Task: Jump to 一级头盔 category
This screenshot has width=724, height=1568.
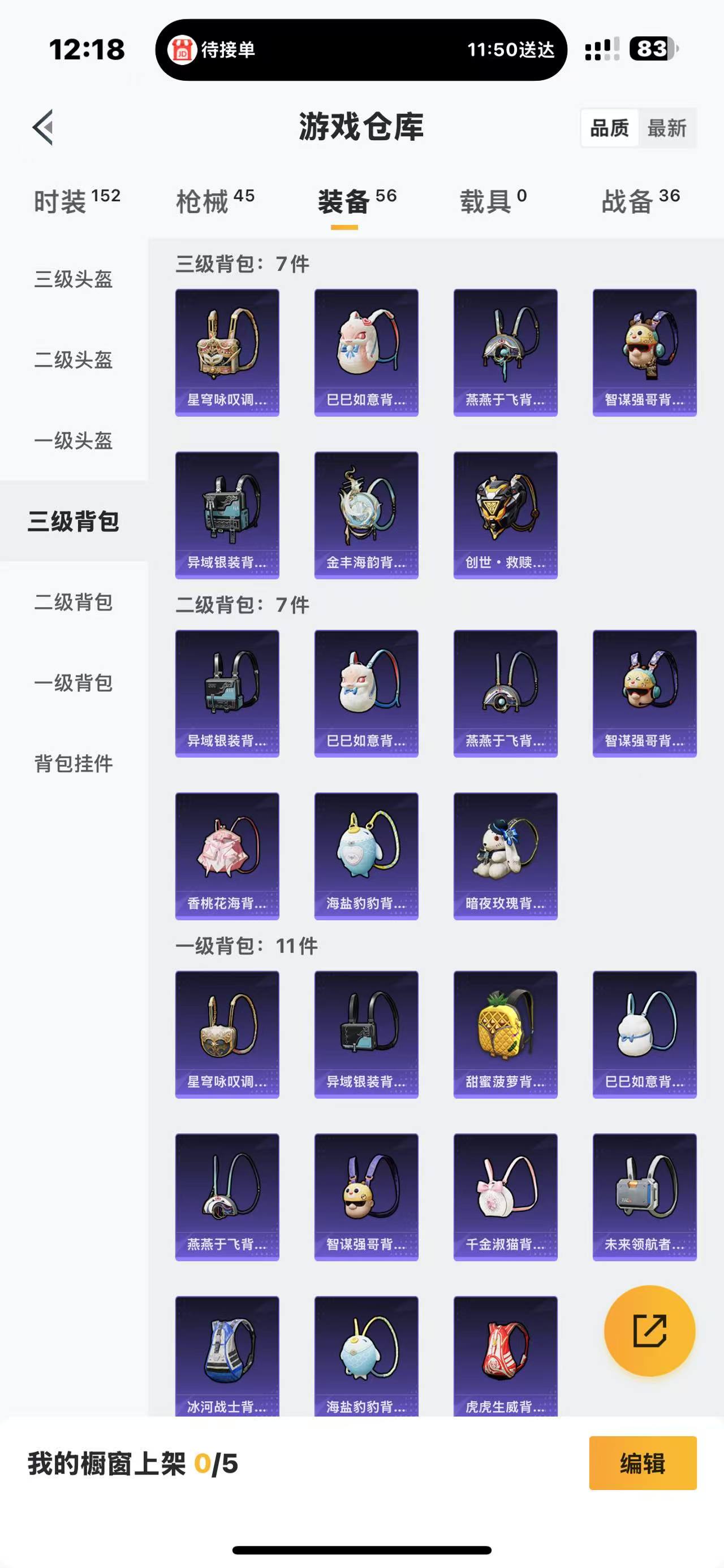Action: pyautogui.click(x=74, y=441)
